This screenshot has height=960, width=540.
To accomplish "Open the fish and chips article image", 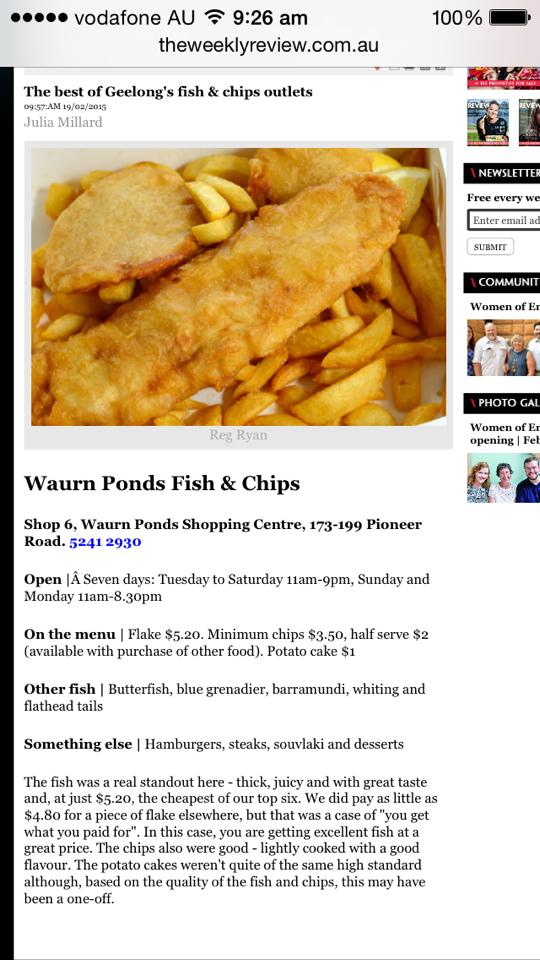I will point(239,287).
